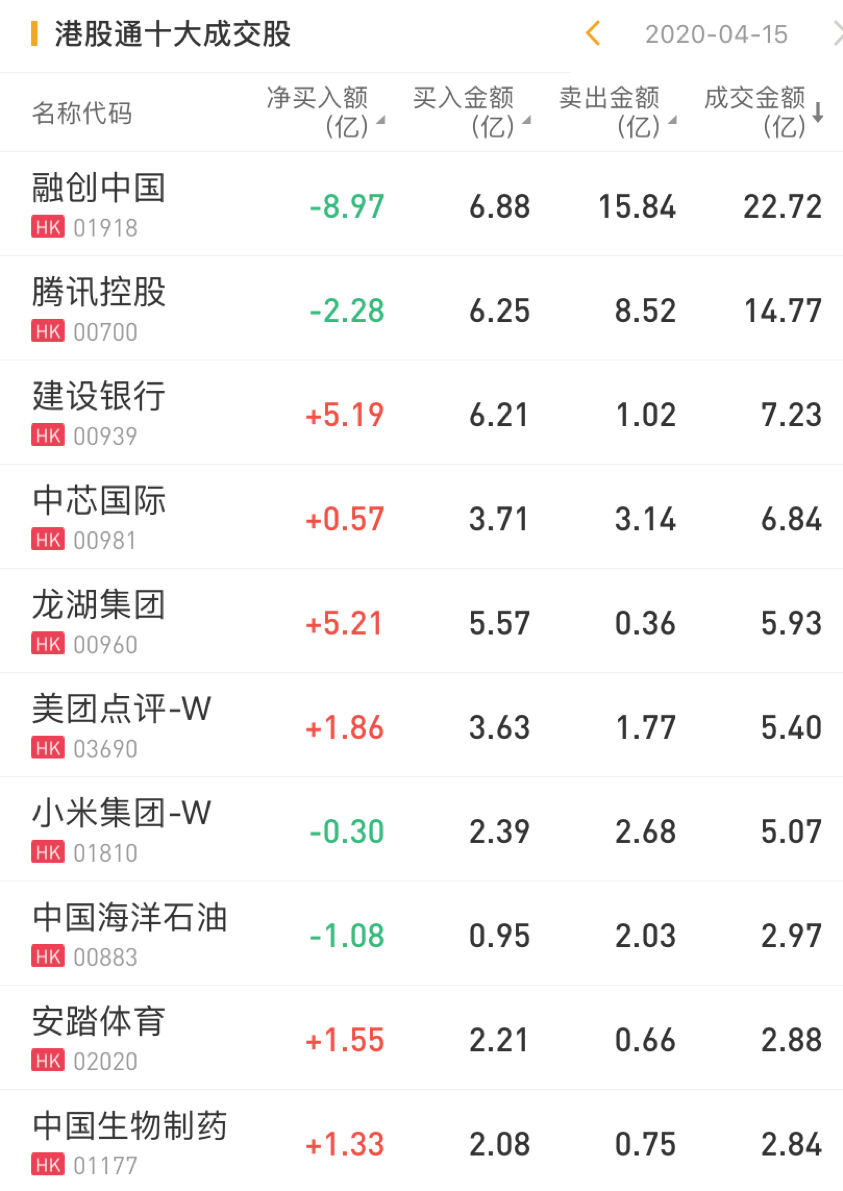843x1191 pixels.
Task: Open 龙湖集团 stock details
Action: (x=99, y=620)
